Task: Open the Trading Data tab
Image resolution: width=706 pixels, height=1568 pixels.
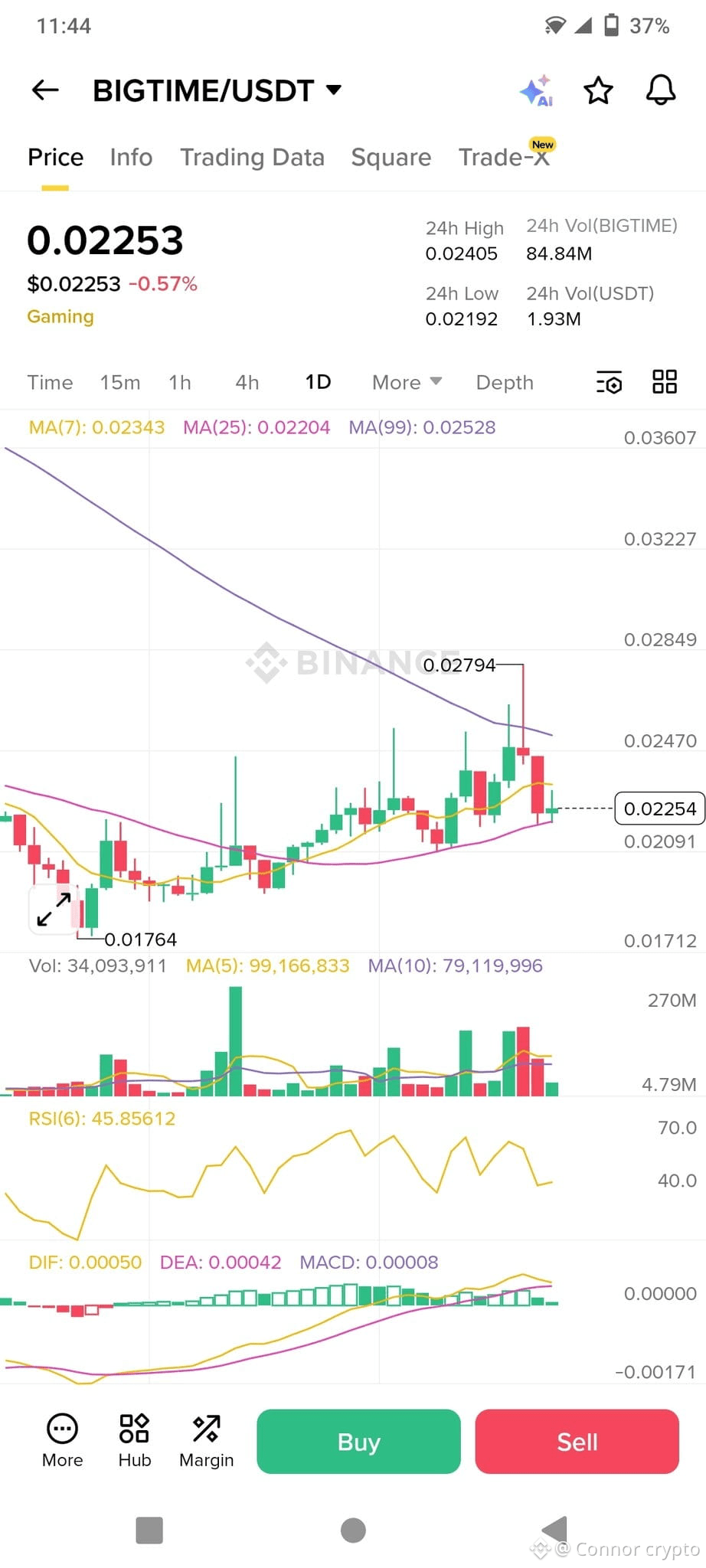Action: [252, 157]
